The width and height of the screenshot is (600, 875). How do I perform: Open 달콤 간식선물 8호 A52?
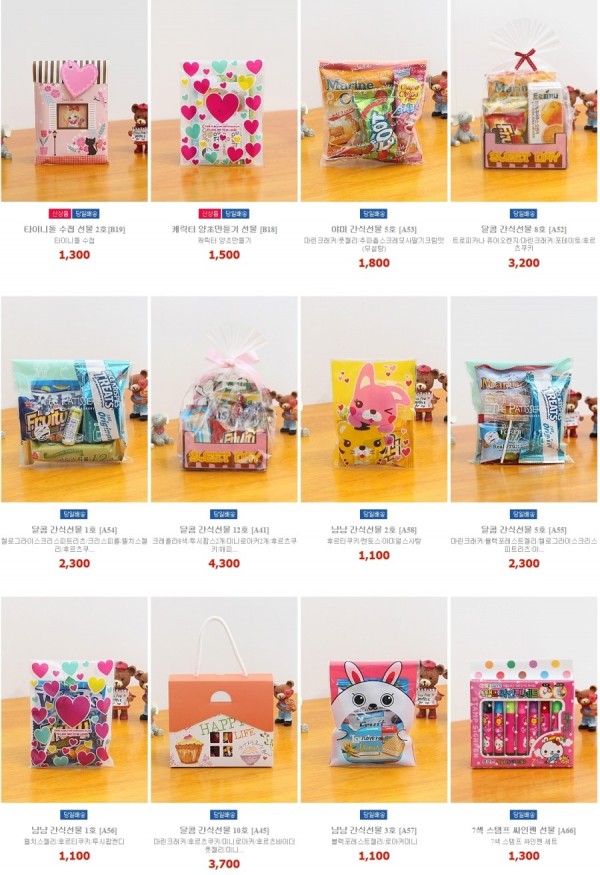tap(524, 229)
